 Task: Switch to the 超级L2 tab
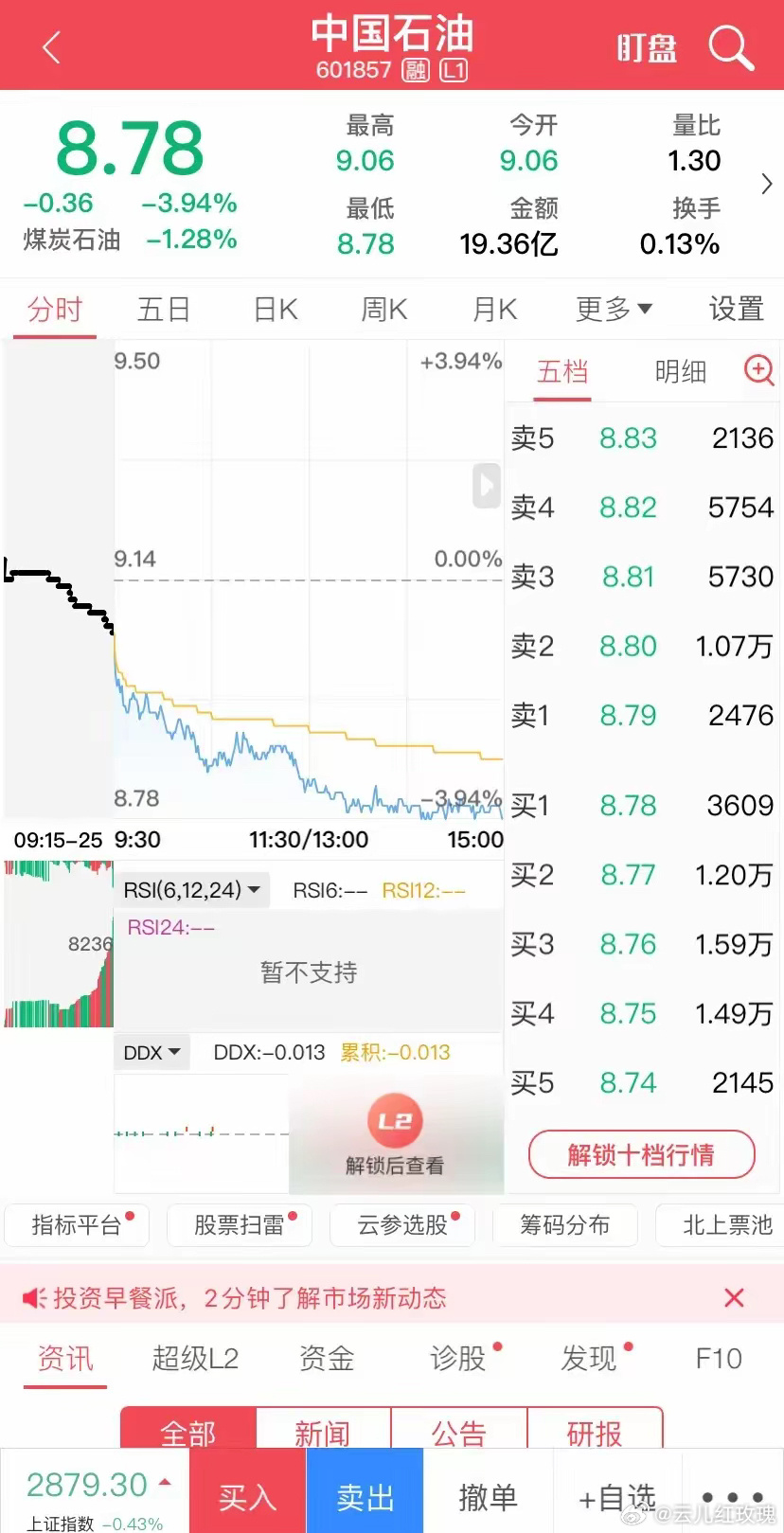click(x=195, y=1359)
